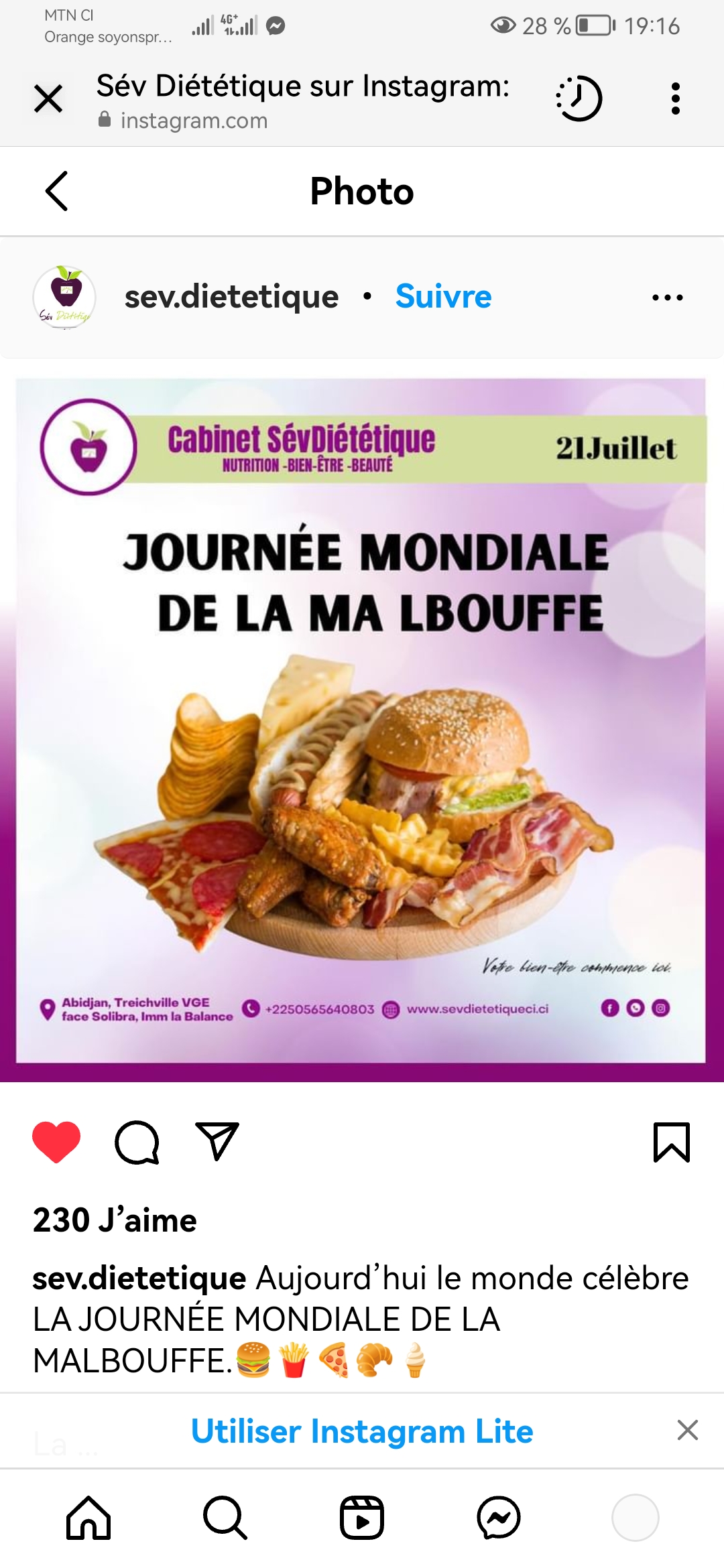Open Messenger direct messages

pyautogui.click(x=499, y=1518)
